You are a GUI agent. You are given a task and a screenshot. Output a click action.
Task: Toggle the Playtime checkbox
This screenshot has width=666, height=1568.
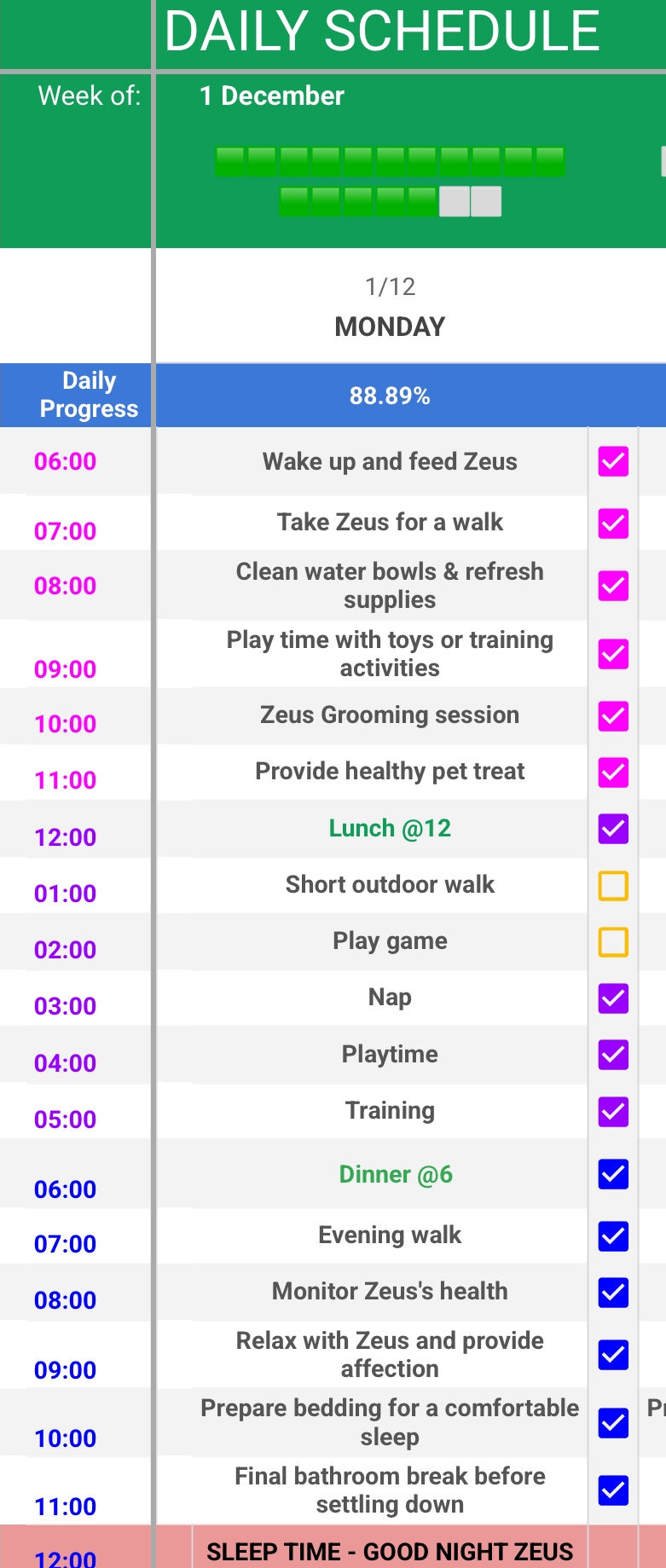tap(613, 1055)
